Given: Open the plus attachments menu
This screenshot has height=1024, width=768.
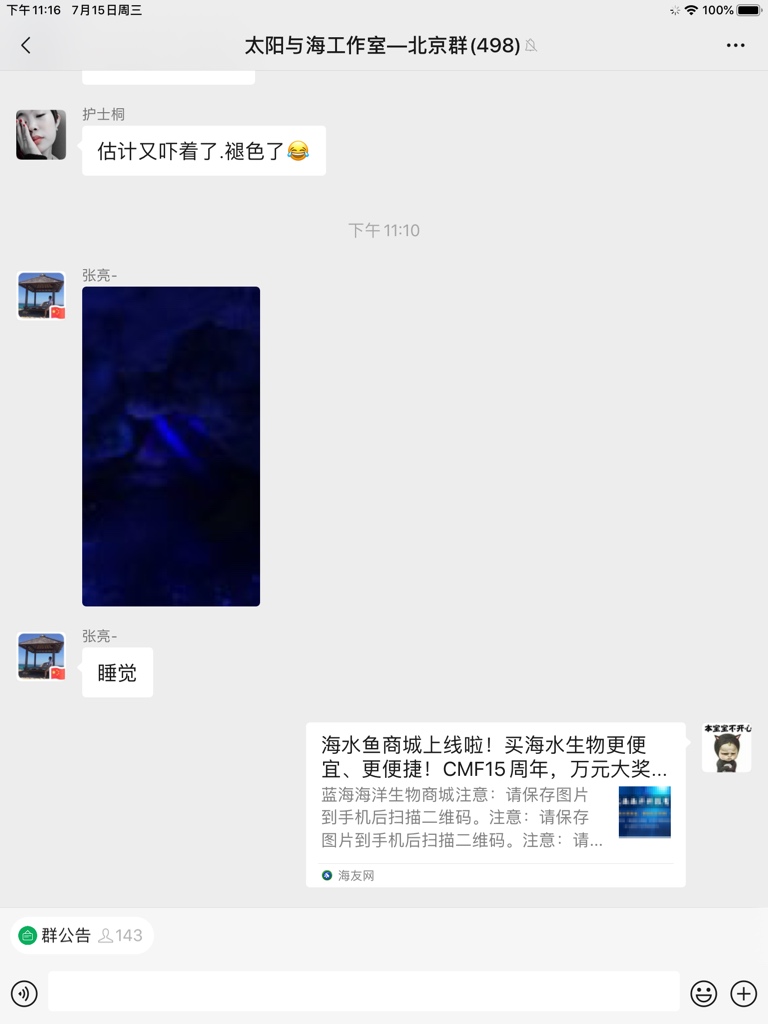Looking at the screenshot, I should pyautogui.click(x=743, y=993).
